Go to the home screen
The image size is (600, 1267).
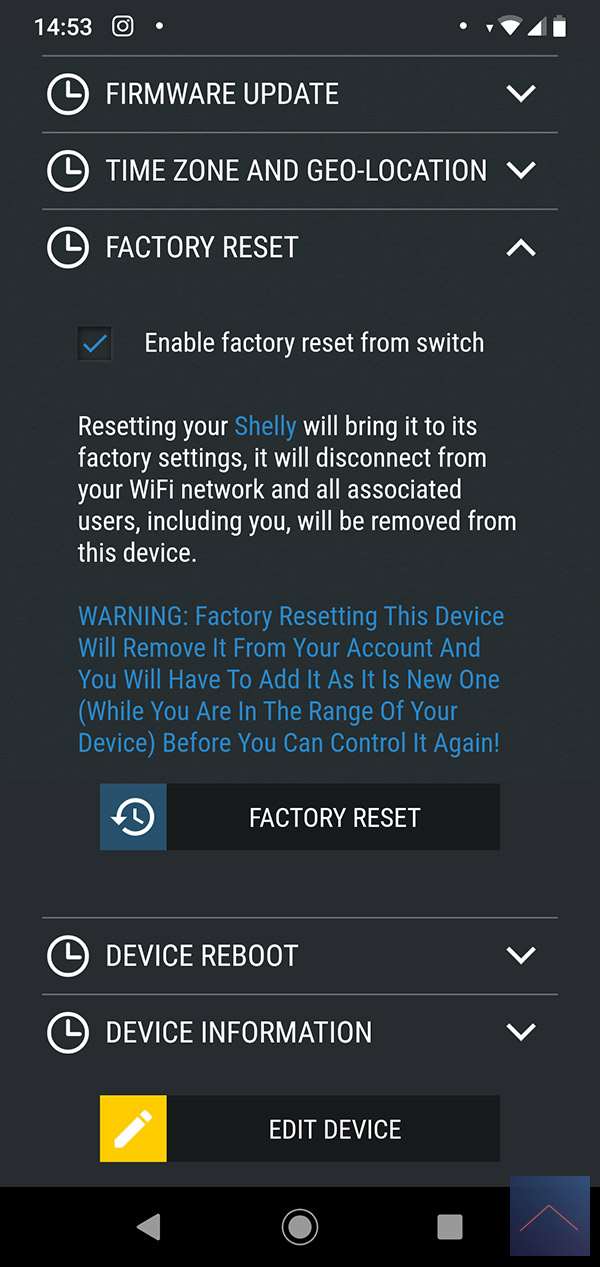(299, 1227)
